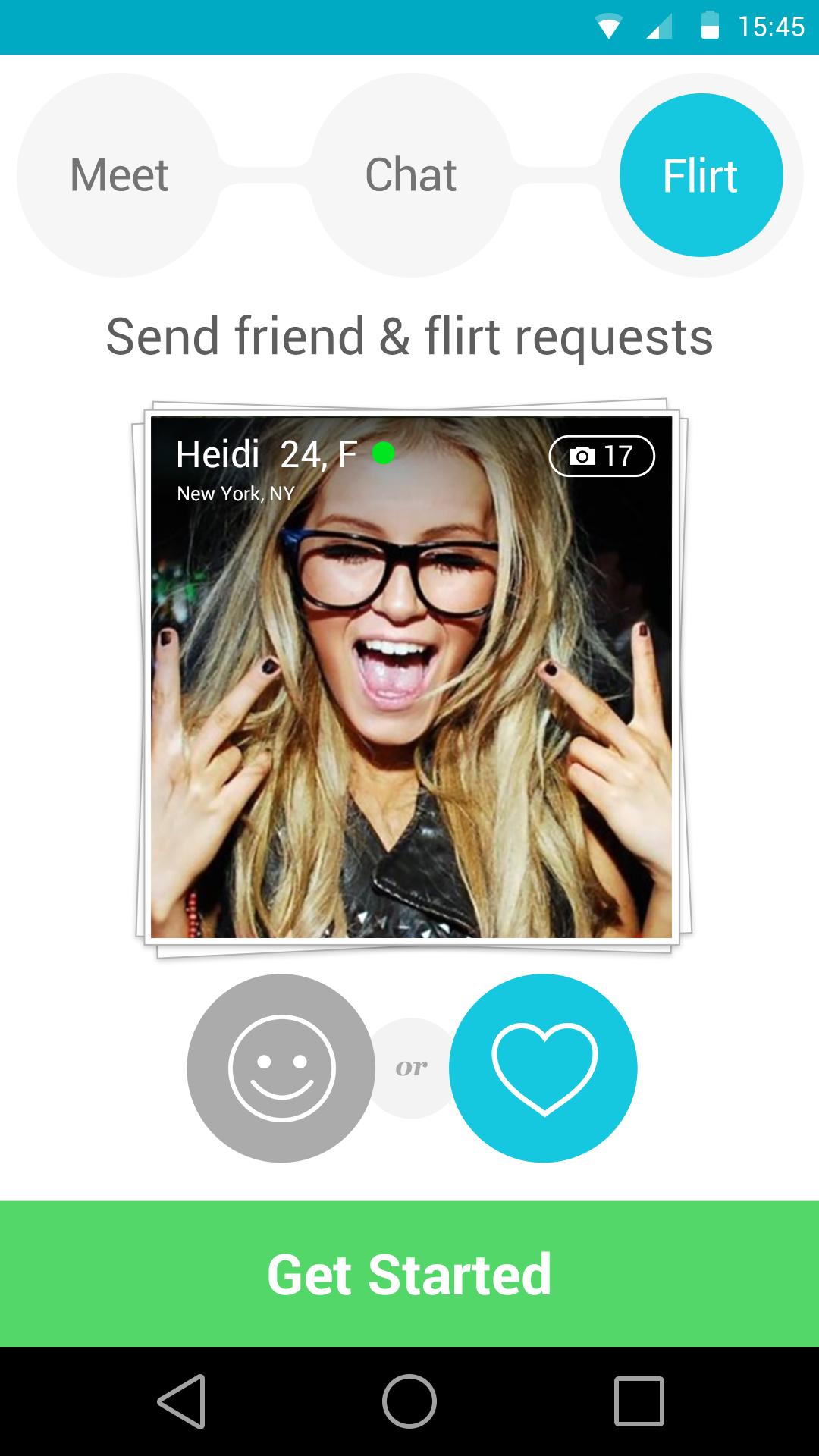This screenshot has width=819, height=1456.
Task: Open Heidi's profile card
Action: coord(411,676)
